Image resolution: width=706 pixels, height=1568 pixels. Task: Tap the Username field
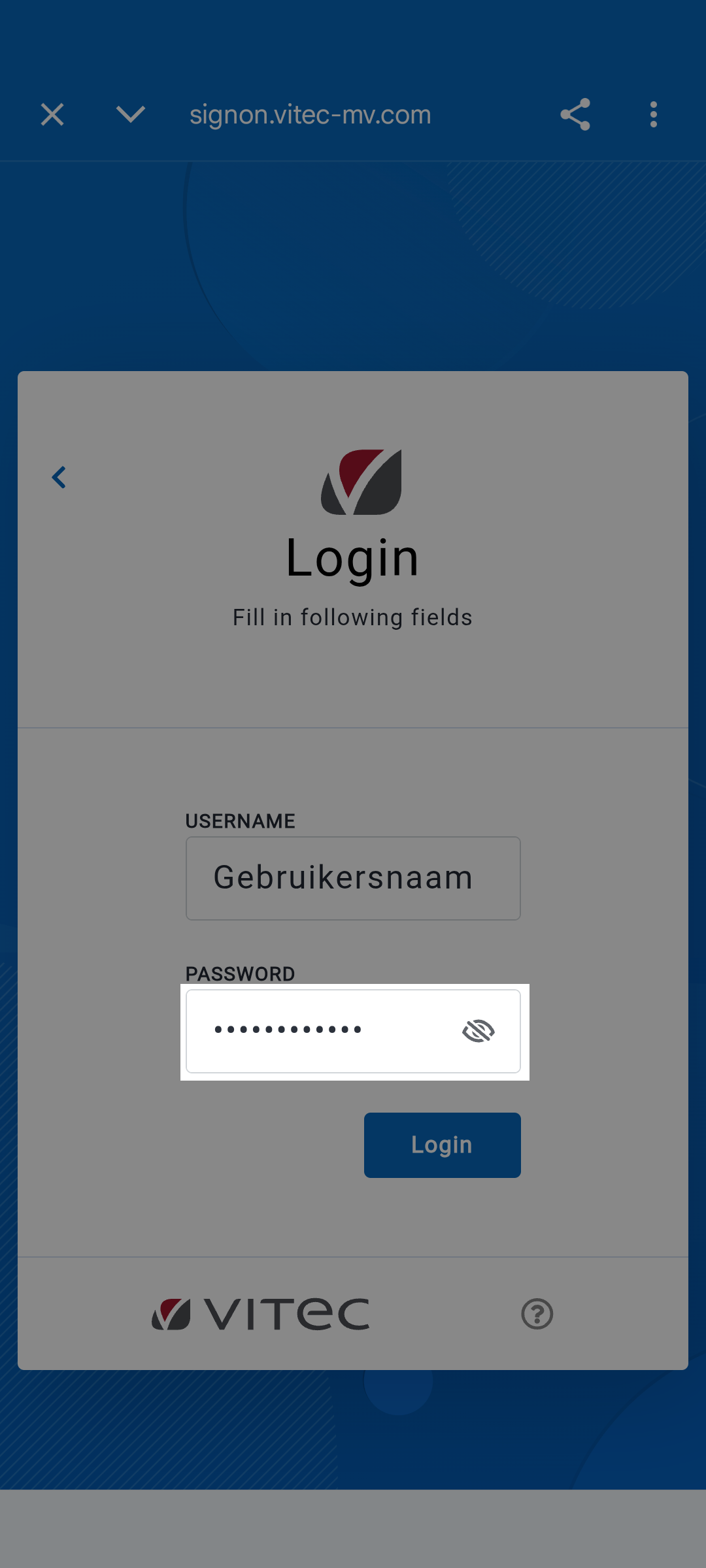tap(353, 878)
